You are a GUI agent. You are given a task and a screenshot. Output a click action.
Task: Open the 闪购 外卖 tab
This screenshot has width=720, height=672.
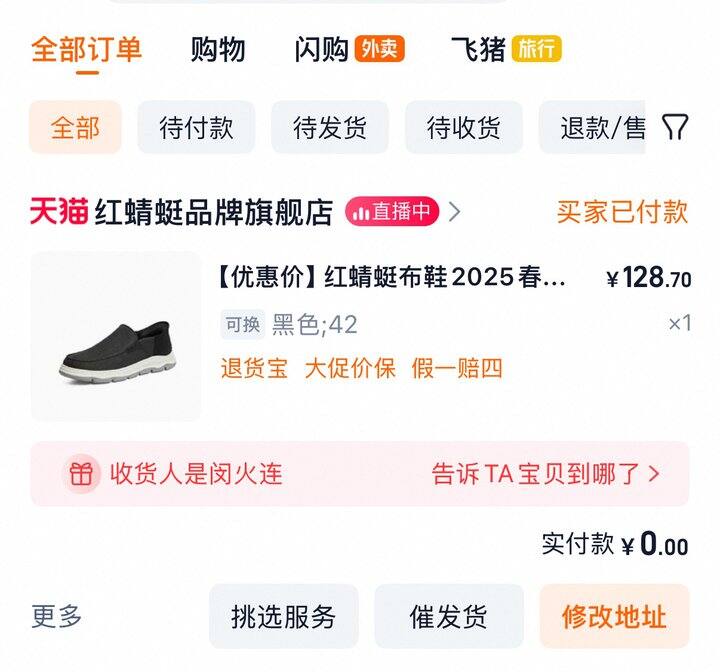349,49
